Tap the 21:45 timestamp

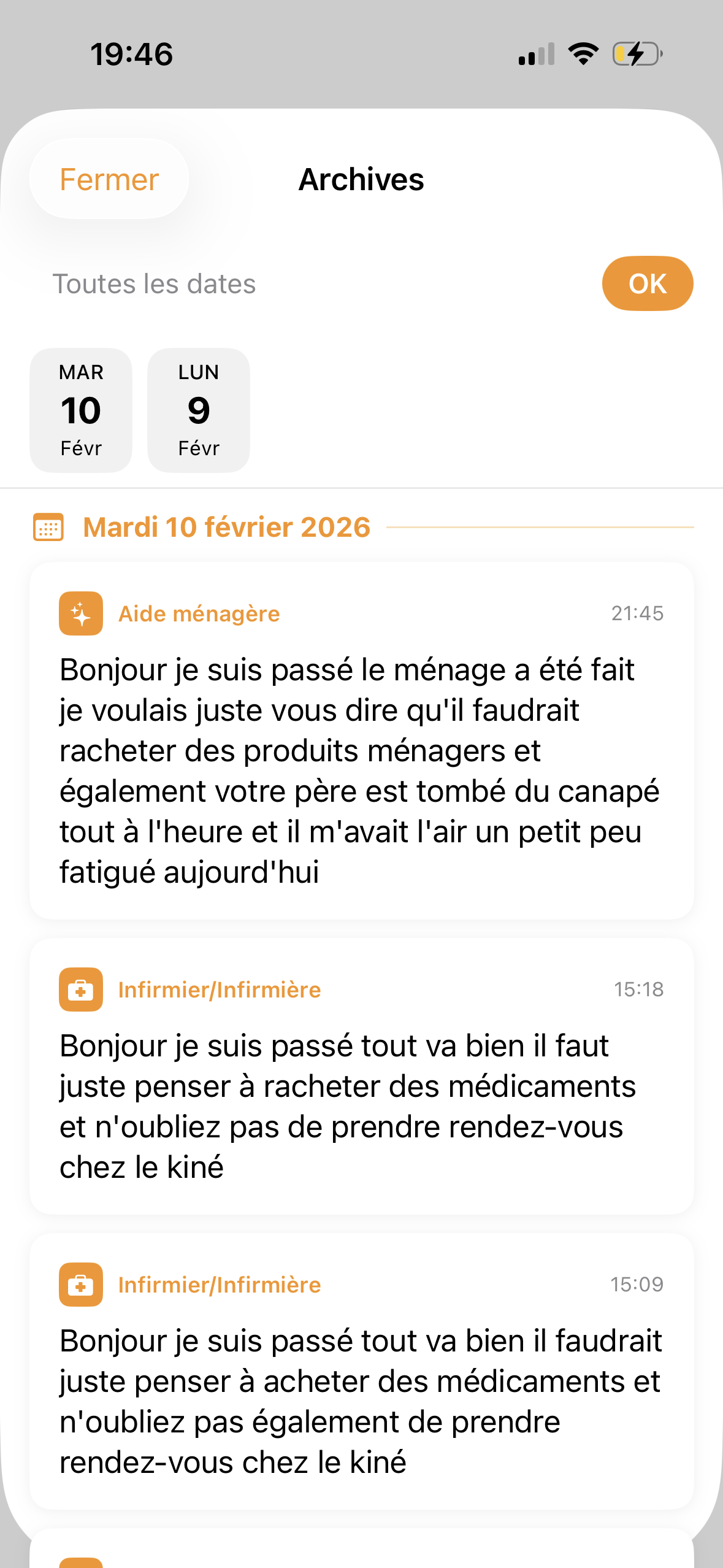637,613
